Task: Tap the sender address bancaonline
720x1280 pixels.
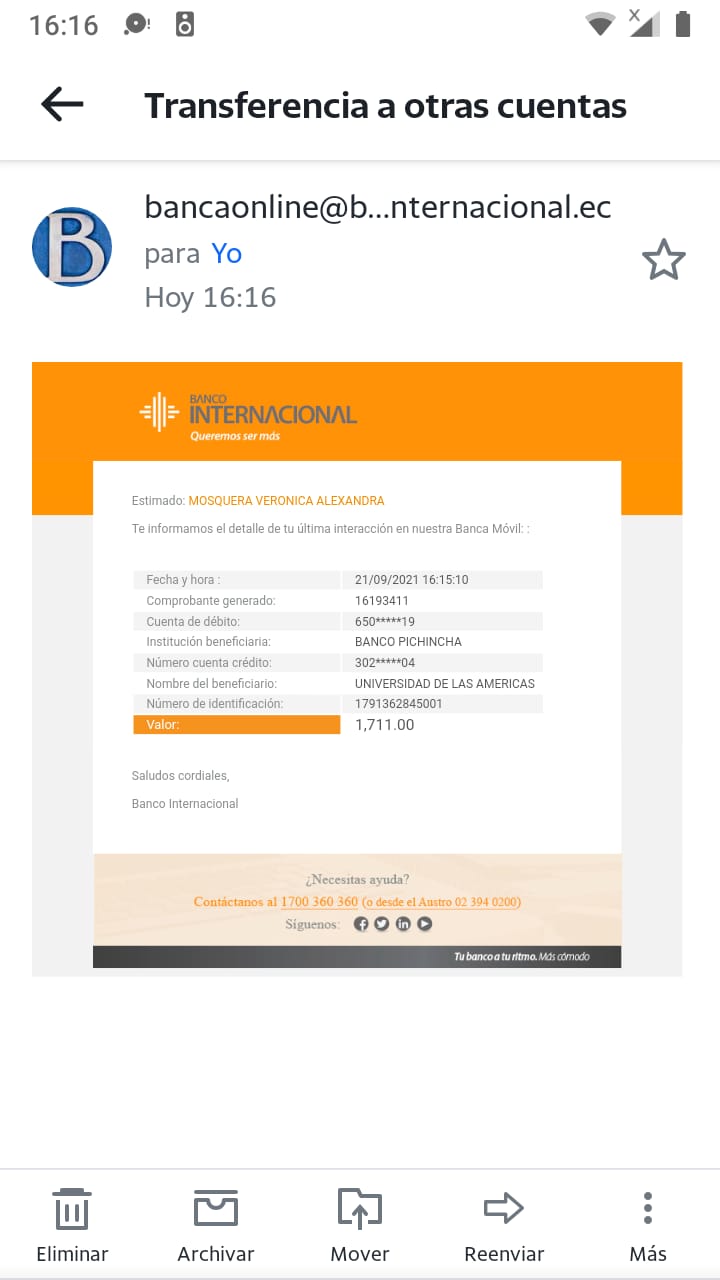Action: 377,207
